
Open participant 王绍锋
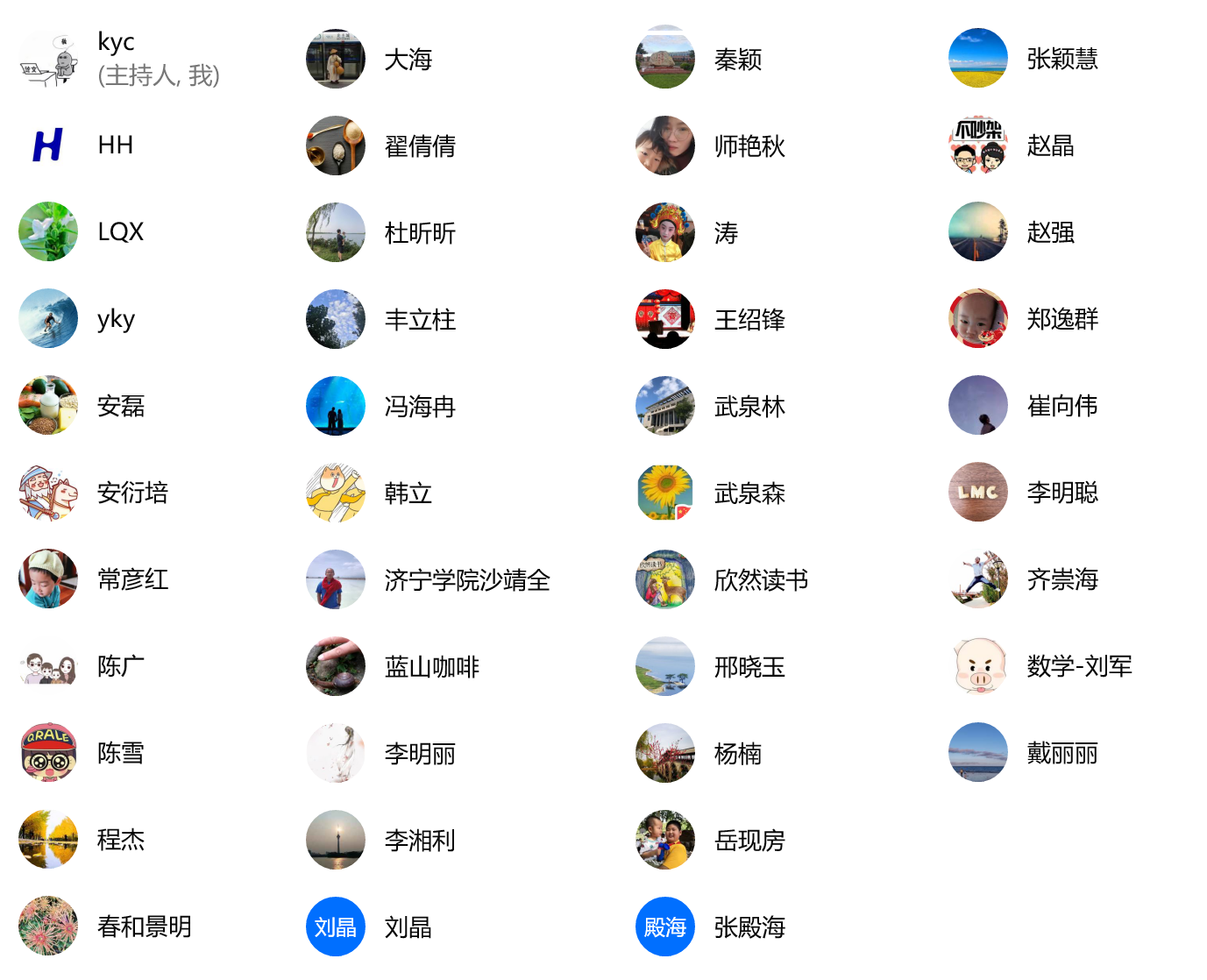tap(749, 320)
